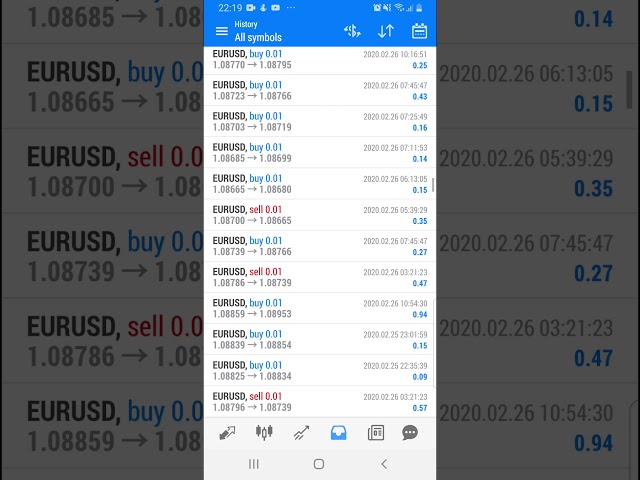Open the sell trade with 0.57 profit
Screen dimensions: 640x480
point(319,401)
